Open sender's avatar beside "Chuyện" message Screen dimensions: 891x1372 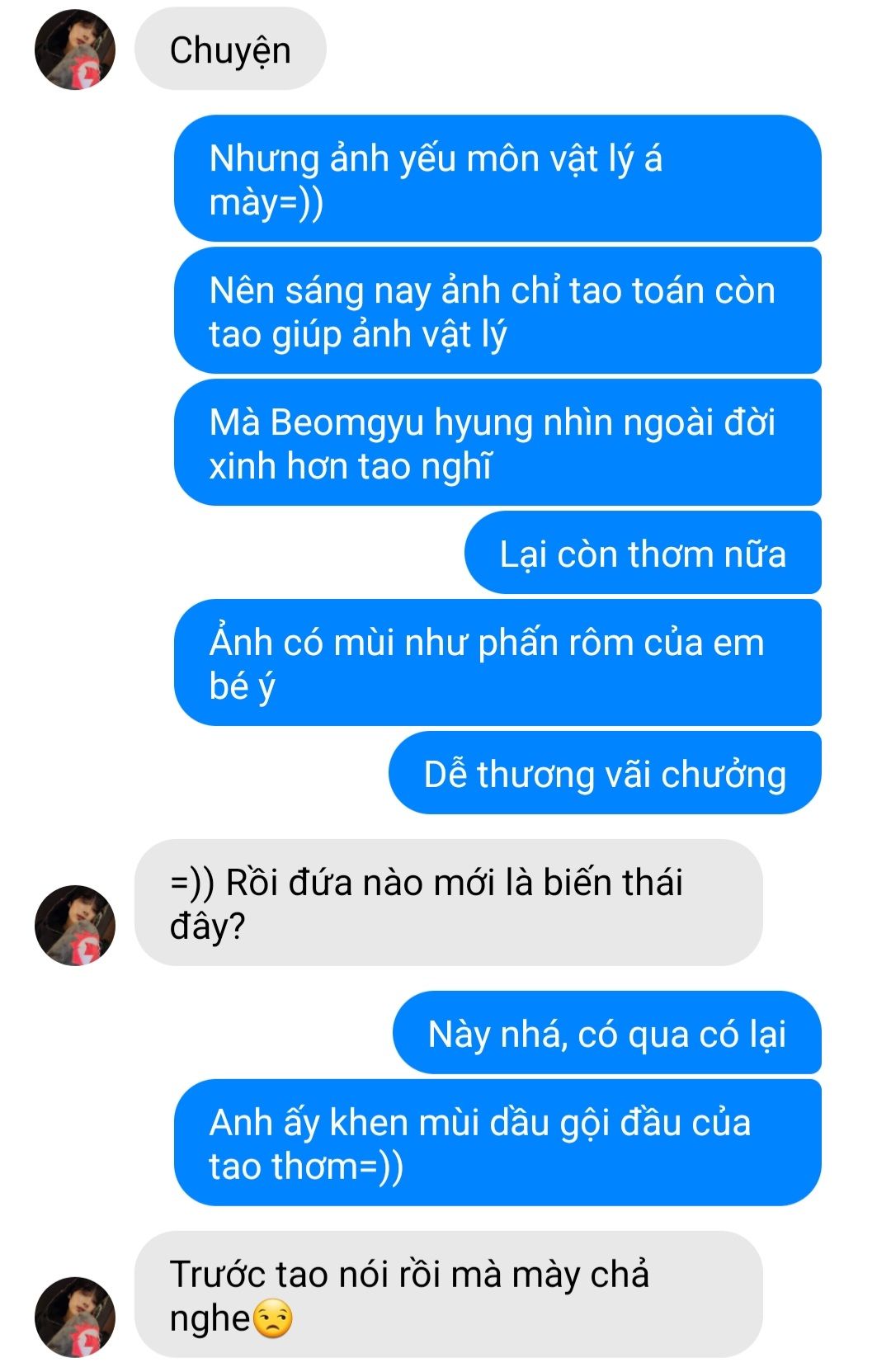pos(74,50)
